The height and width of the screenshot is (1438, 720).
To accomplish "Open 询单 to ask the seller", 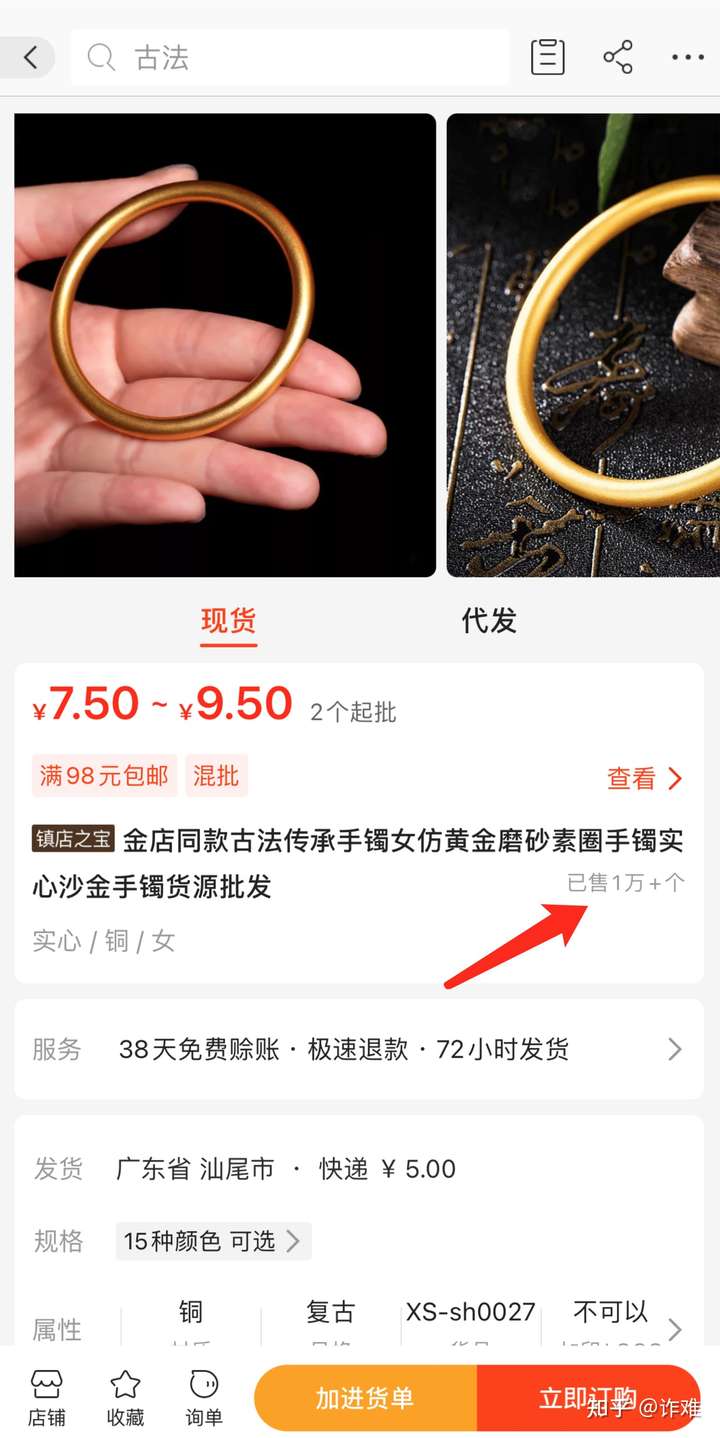I will (204, 1397).
